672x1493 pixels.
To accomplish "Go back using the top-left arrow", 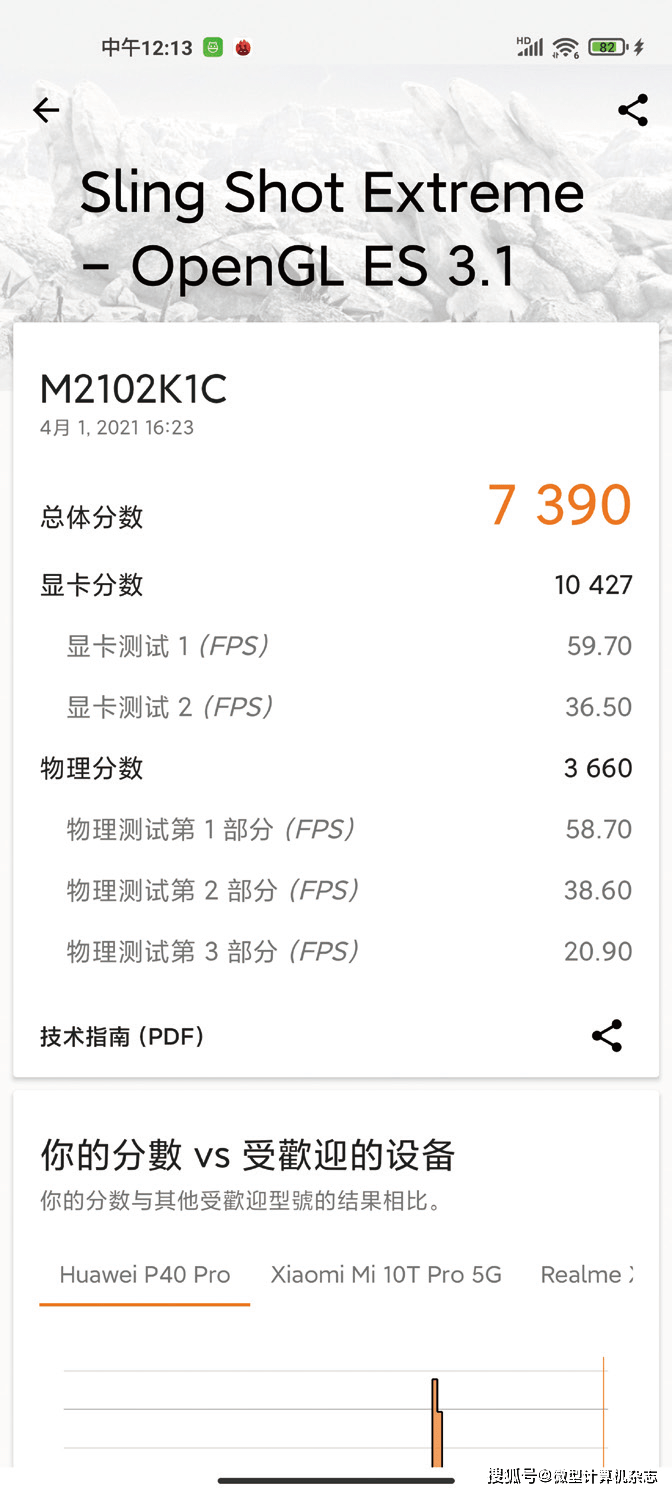I will point(46,110).
